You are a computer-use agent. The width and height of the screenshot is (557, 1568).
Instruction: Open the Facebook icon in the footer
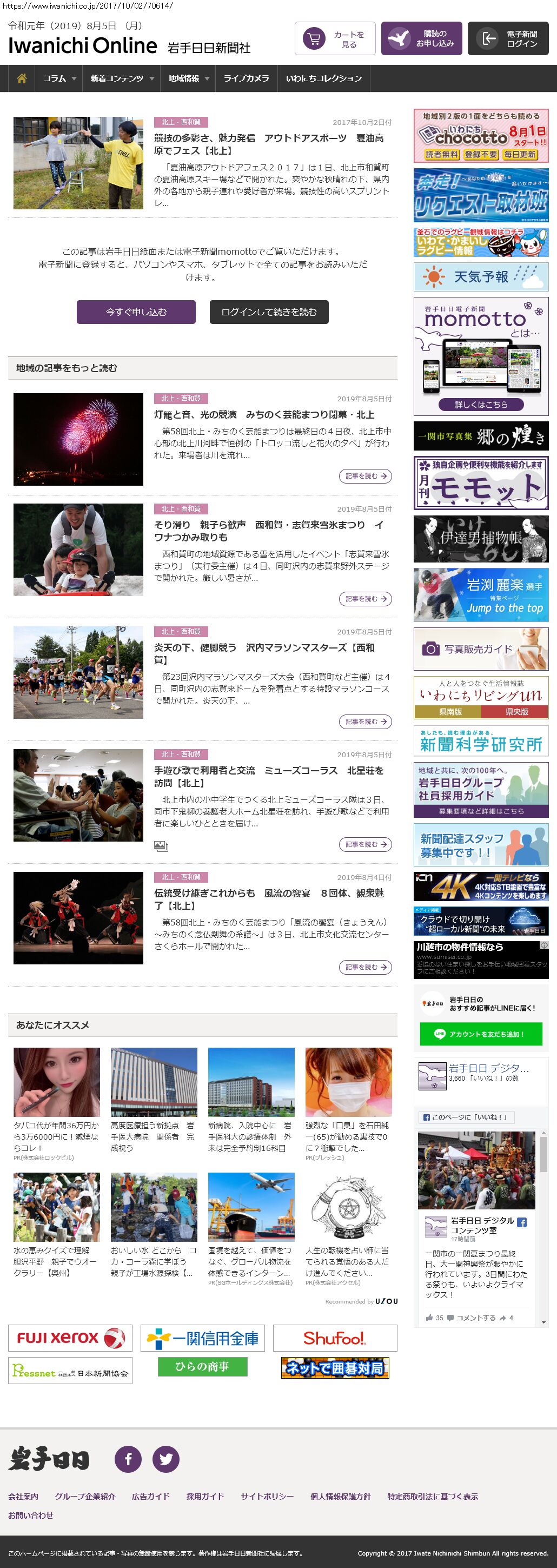tap(128, 1459)
